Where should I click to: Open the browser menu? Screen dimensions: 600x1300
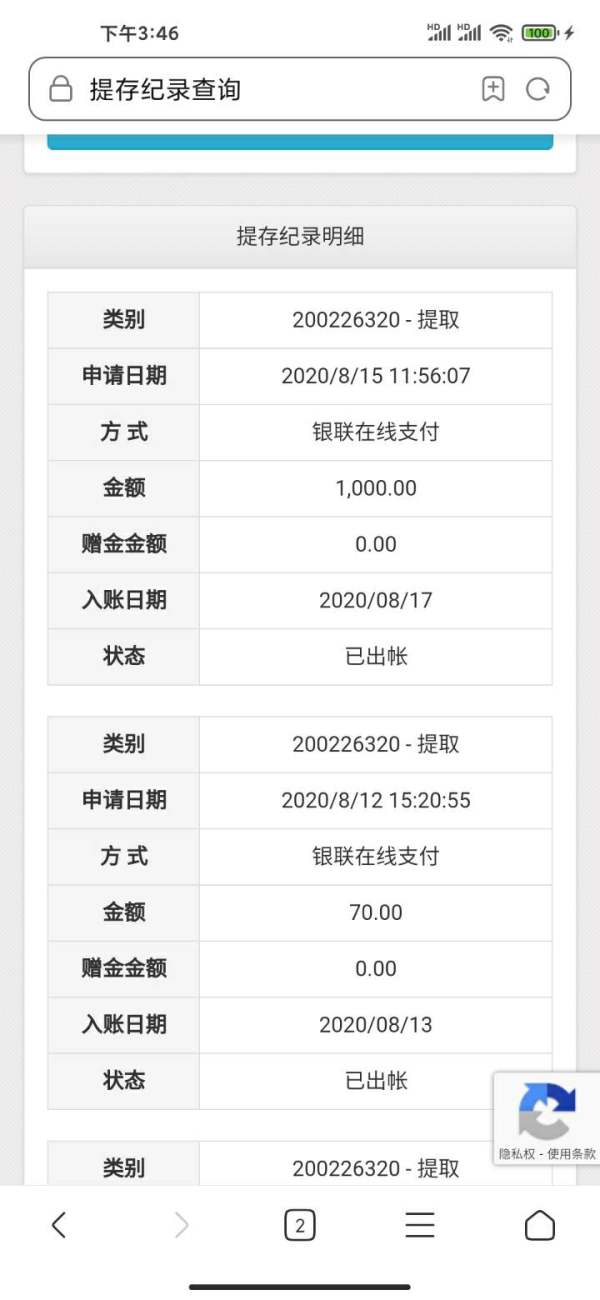click(x=420, y=1225)
